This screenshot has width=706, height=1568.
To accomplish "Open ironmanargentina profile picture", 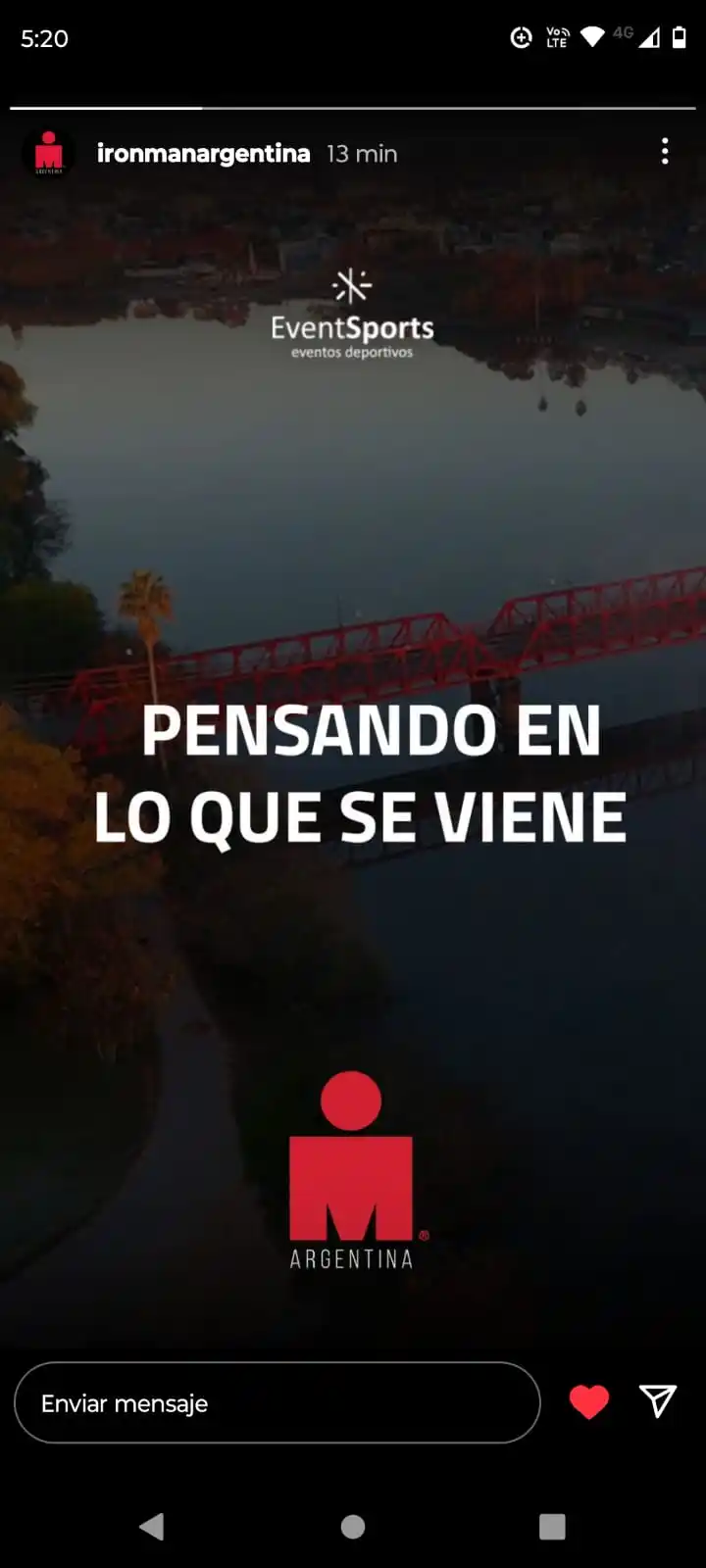I will (48, 153).
